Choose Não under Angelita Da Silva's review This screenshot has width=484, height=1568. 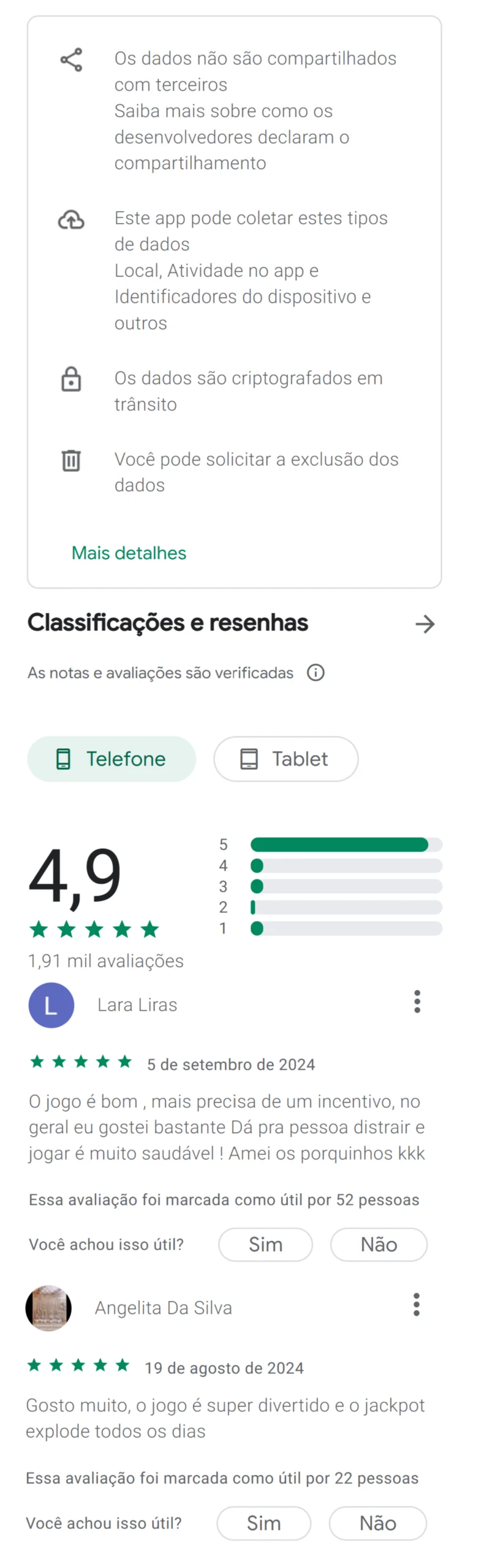(377, 1523)
